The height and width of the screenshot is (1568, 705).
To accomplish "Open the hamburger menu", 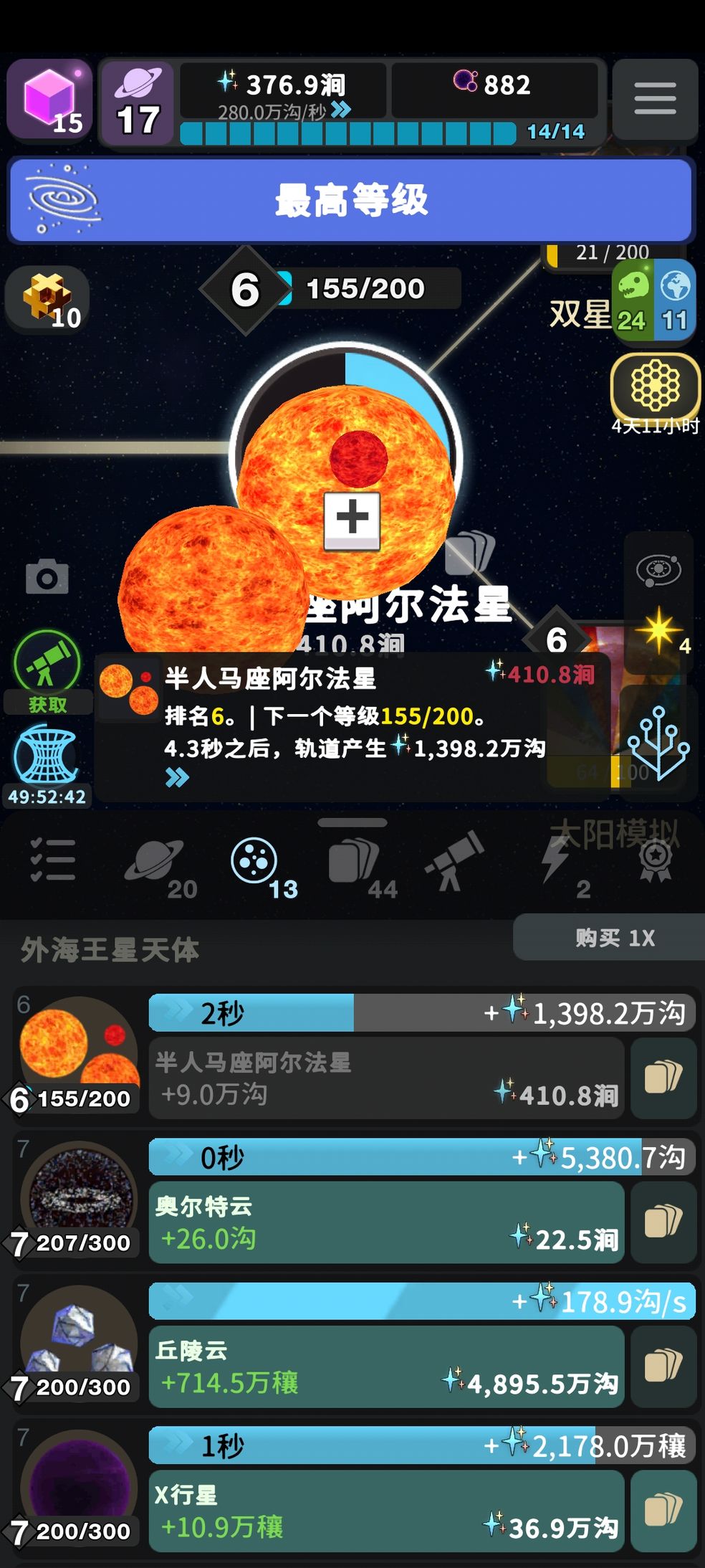I will click(655, 99).
